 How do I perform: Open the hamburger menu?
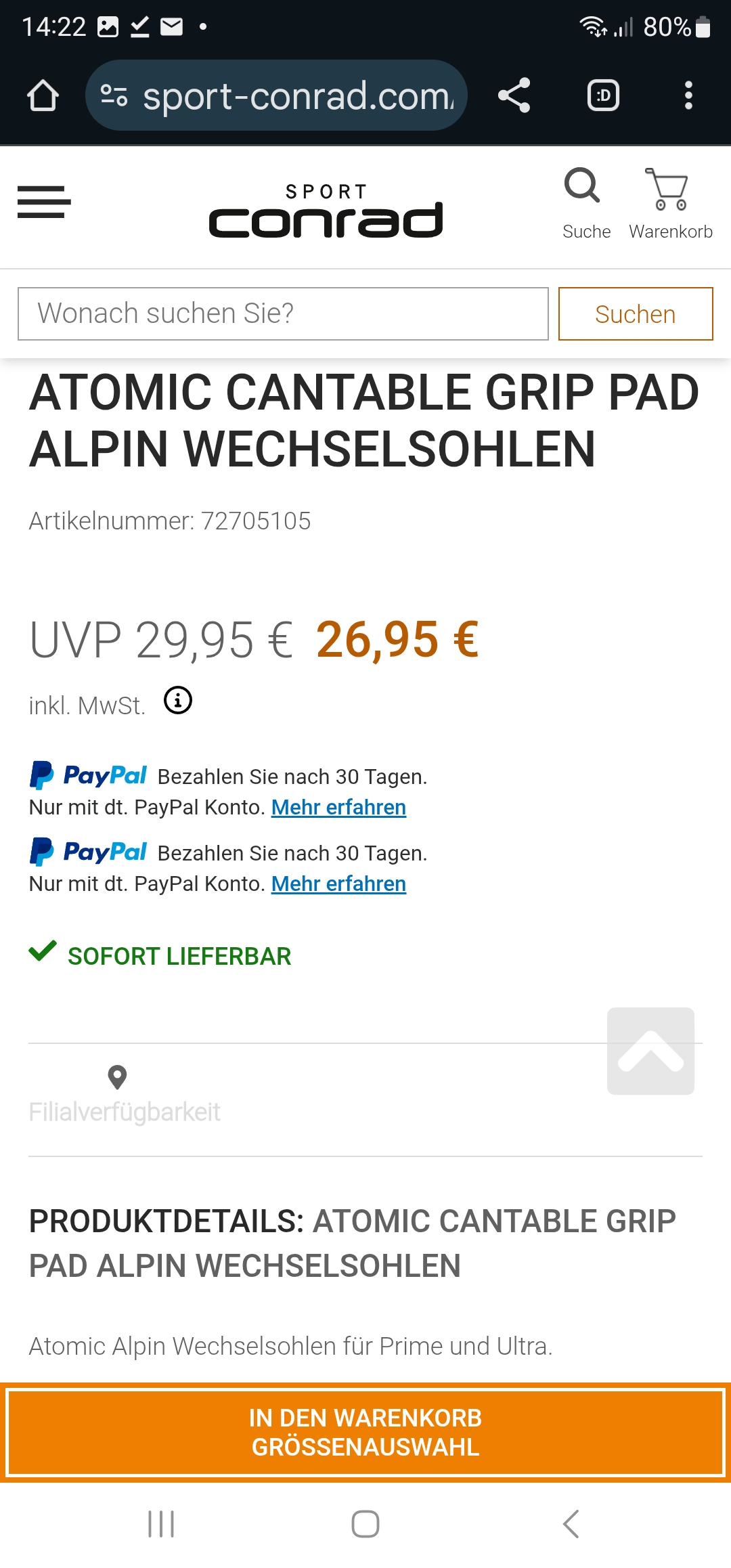44,202
